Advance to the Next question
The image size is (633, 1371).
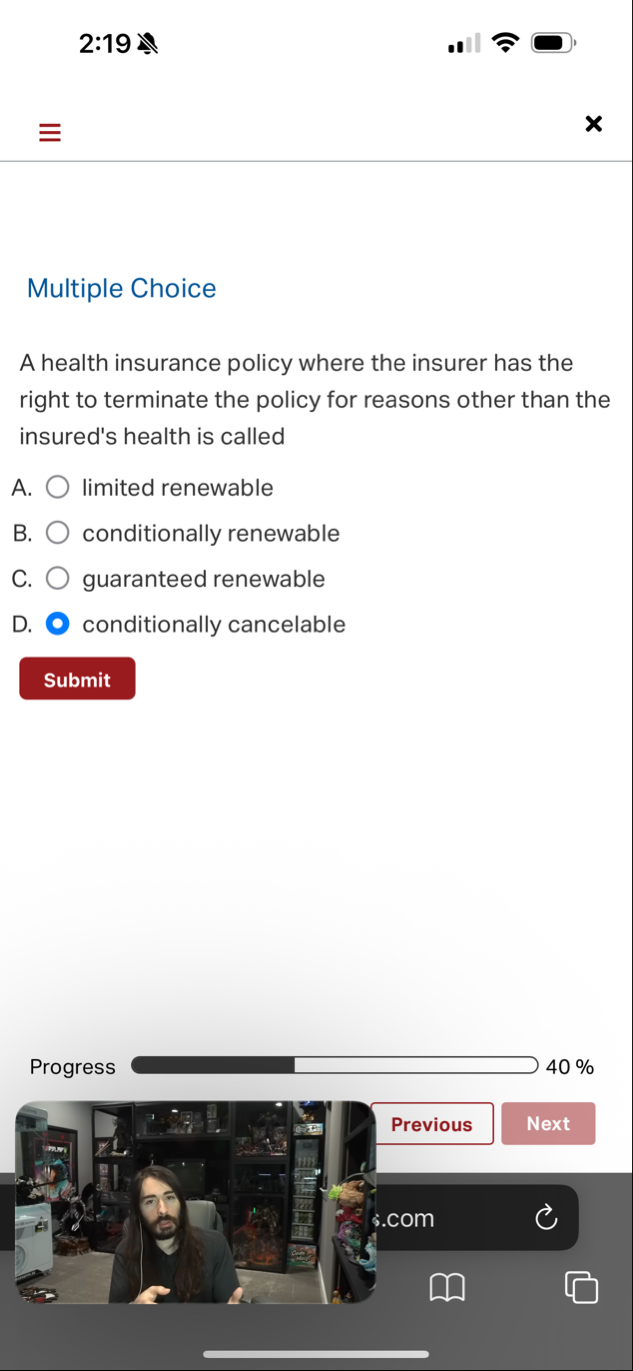pyautogui.click(x=548, y=1124)
